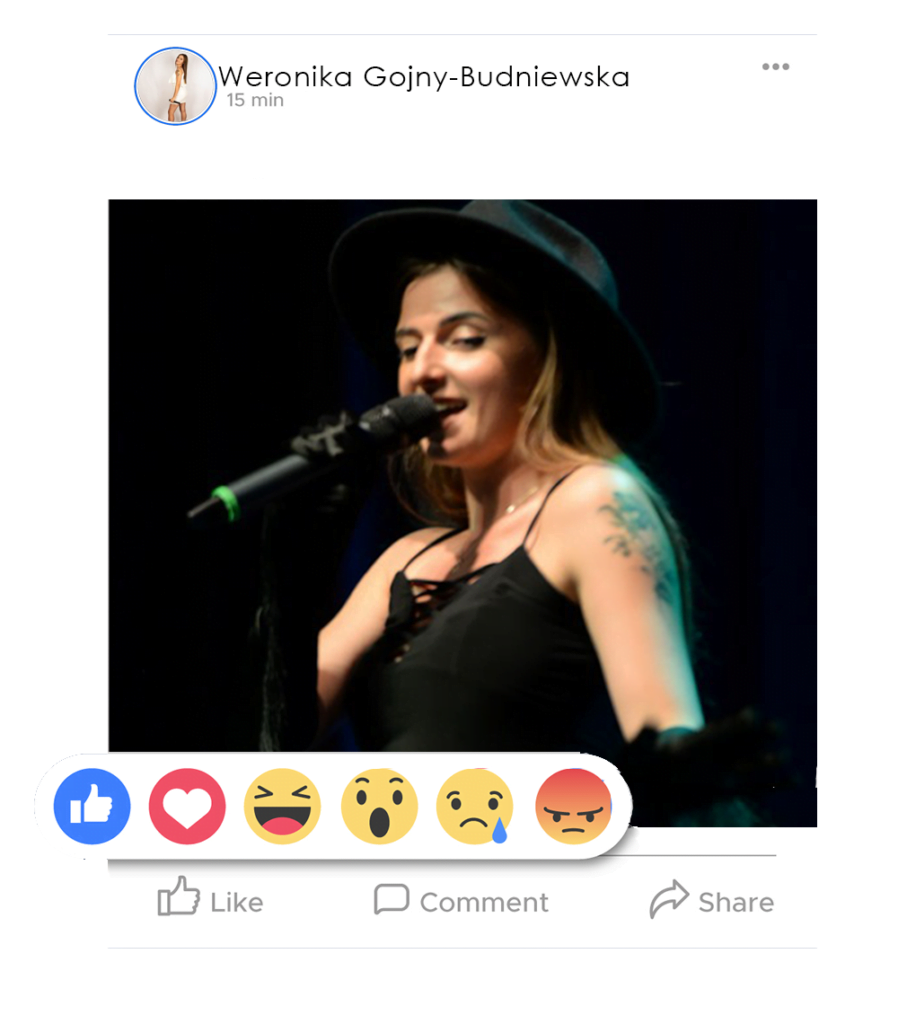This screenshot has height=1024, width=898.
Task: Click the 15 min timestamp link
Action: tap(254, 100)
